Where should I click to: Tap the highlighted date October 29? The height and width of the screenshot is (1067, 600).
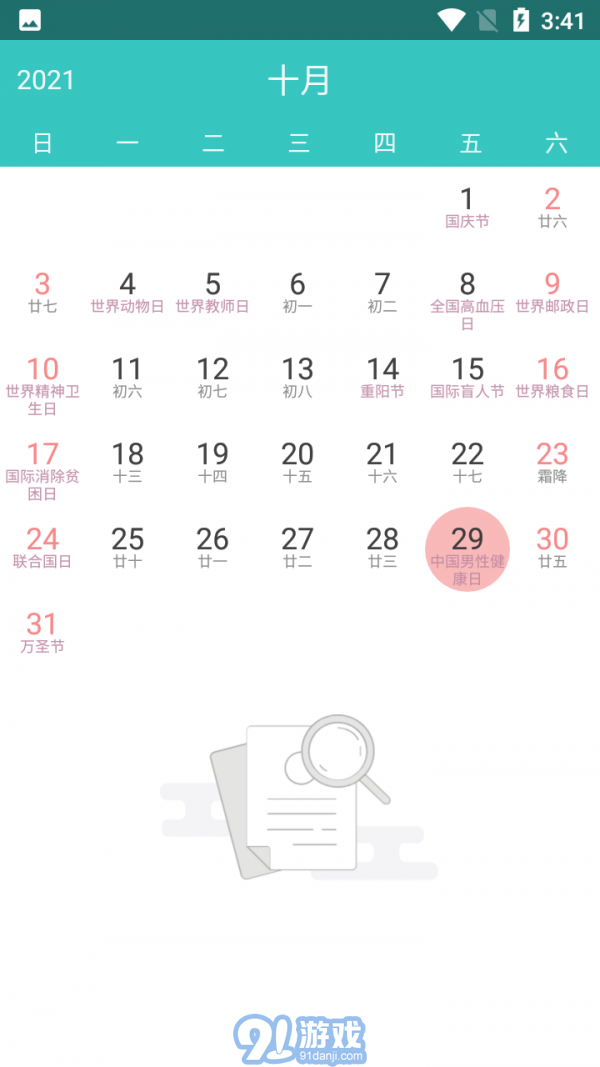467,550
